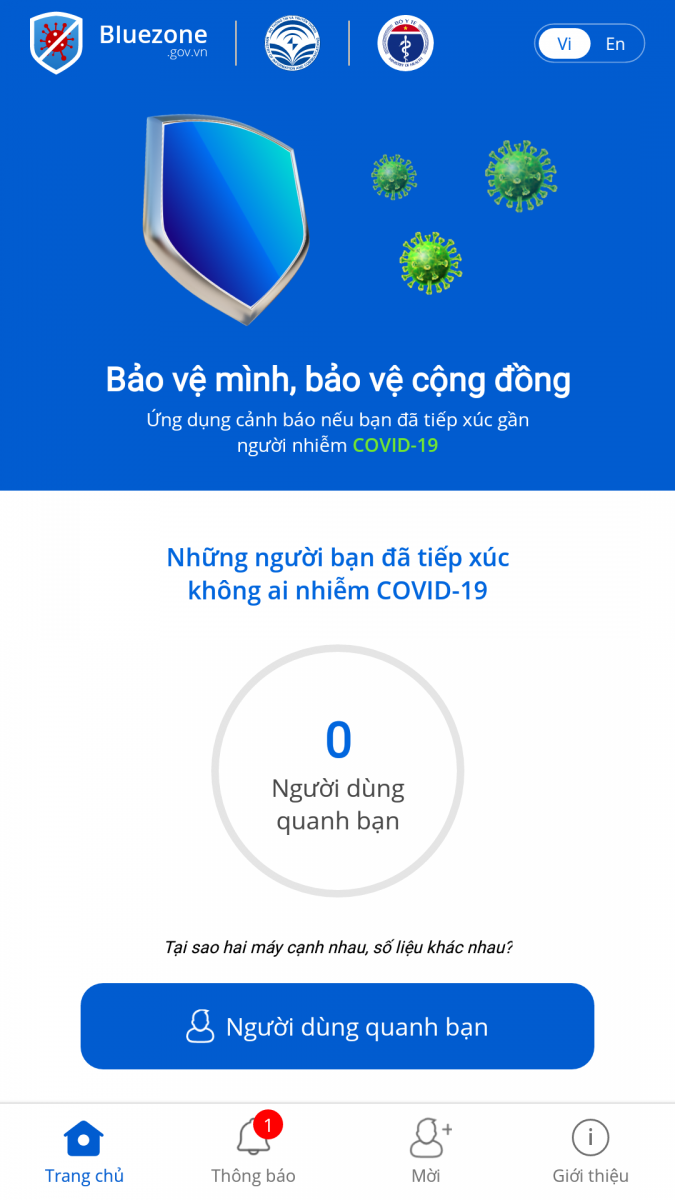Open 'Tại sao hai máy cạnh nhau' link

point(338,946)
